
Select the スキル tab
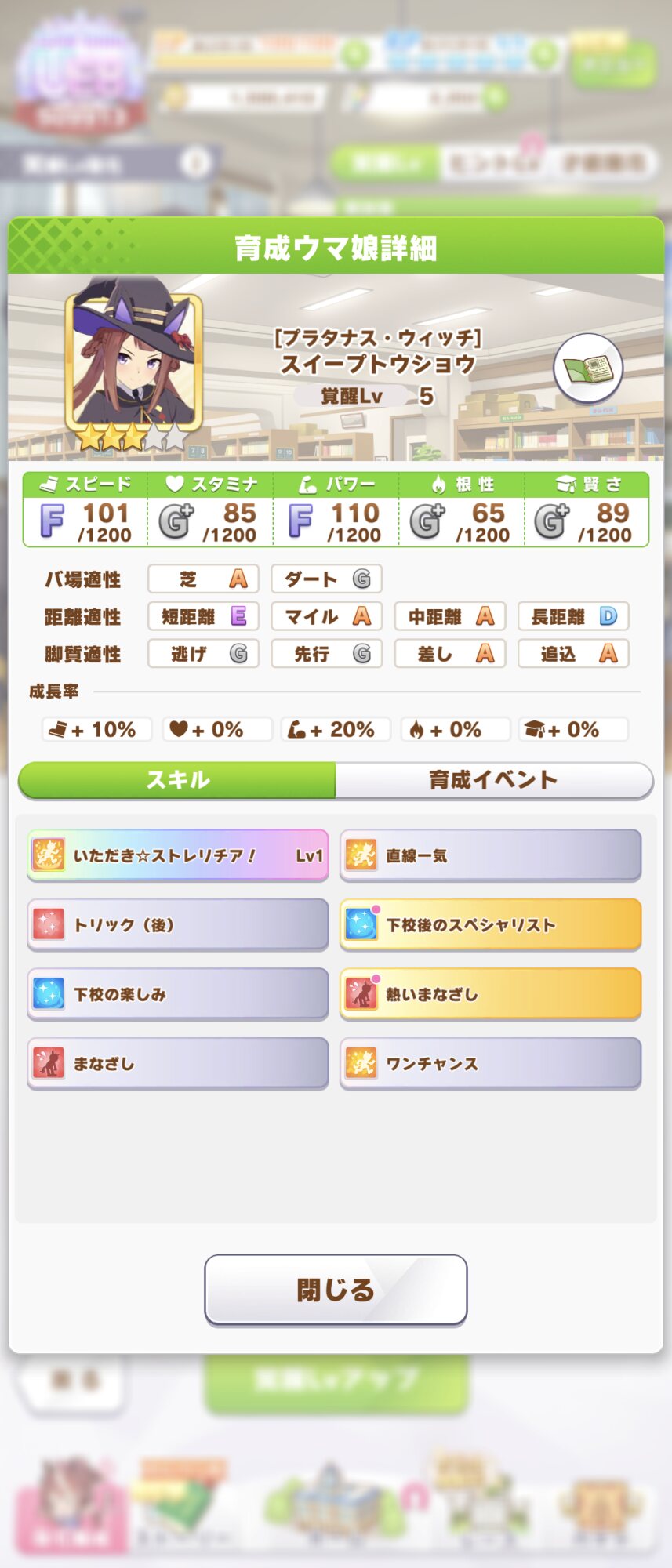[178, 780]
